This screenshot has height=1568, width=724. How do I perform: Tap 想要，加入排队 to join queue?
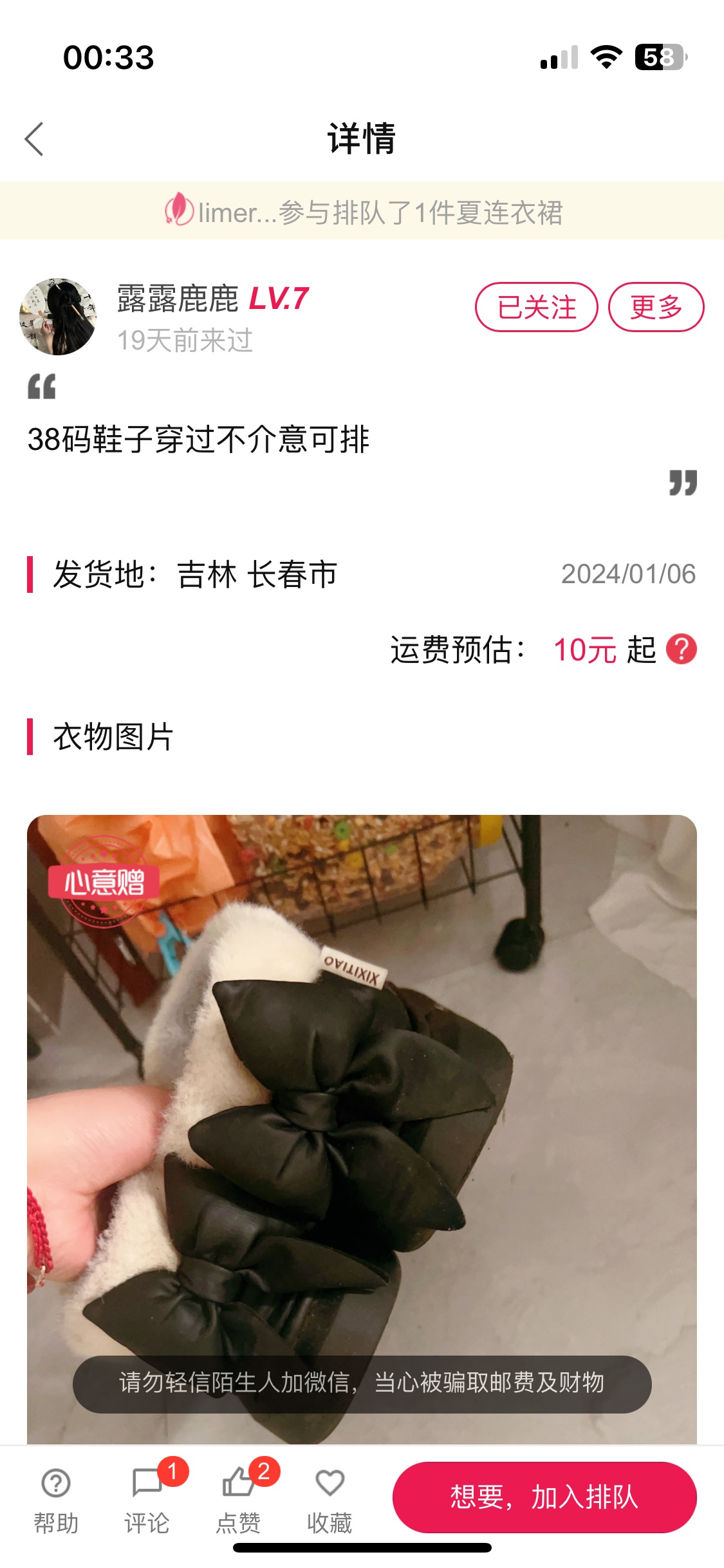[x=544, y=1497]
